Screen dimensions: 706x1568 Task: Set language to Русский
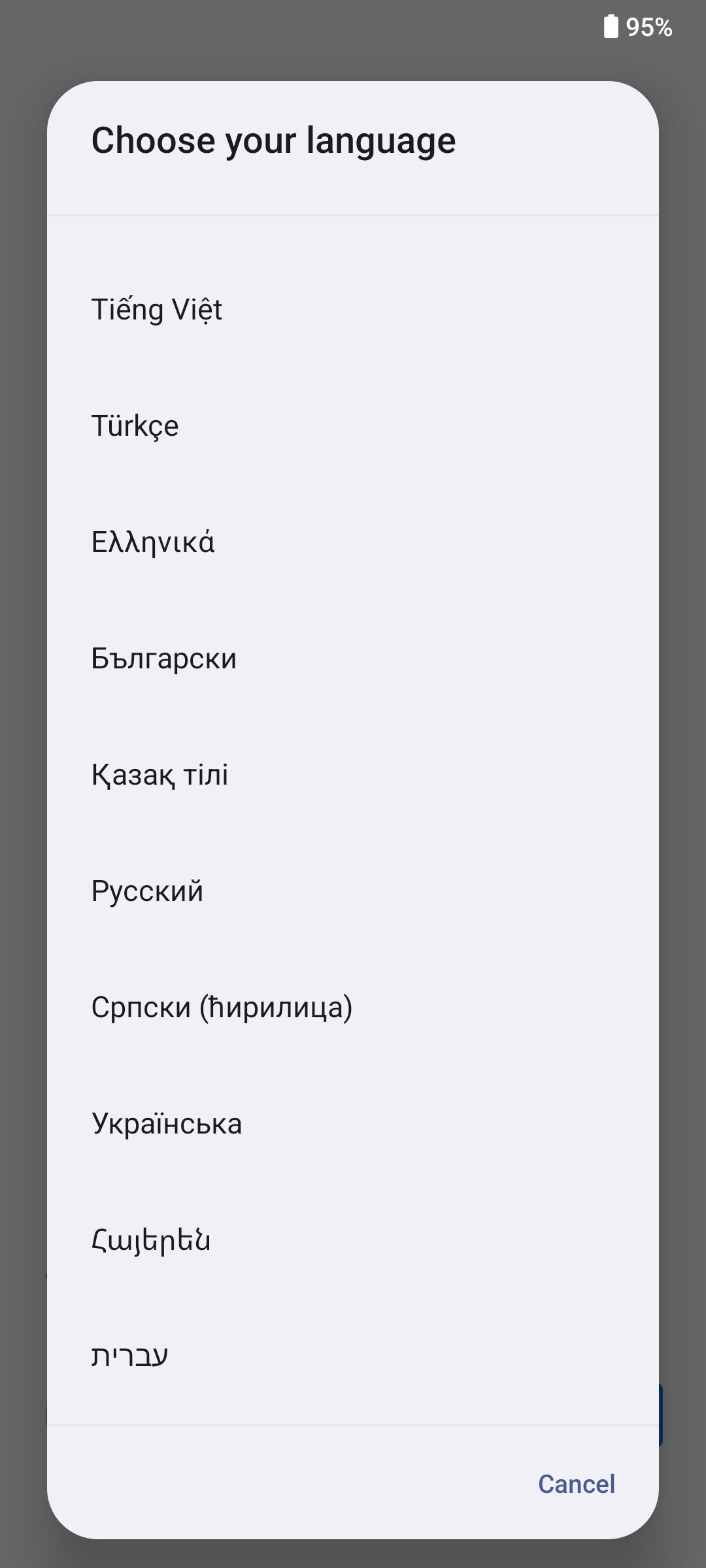click(148, 891)
